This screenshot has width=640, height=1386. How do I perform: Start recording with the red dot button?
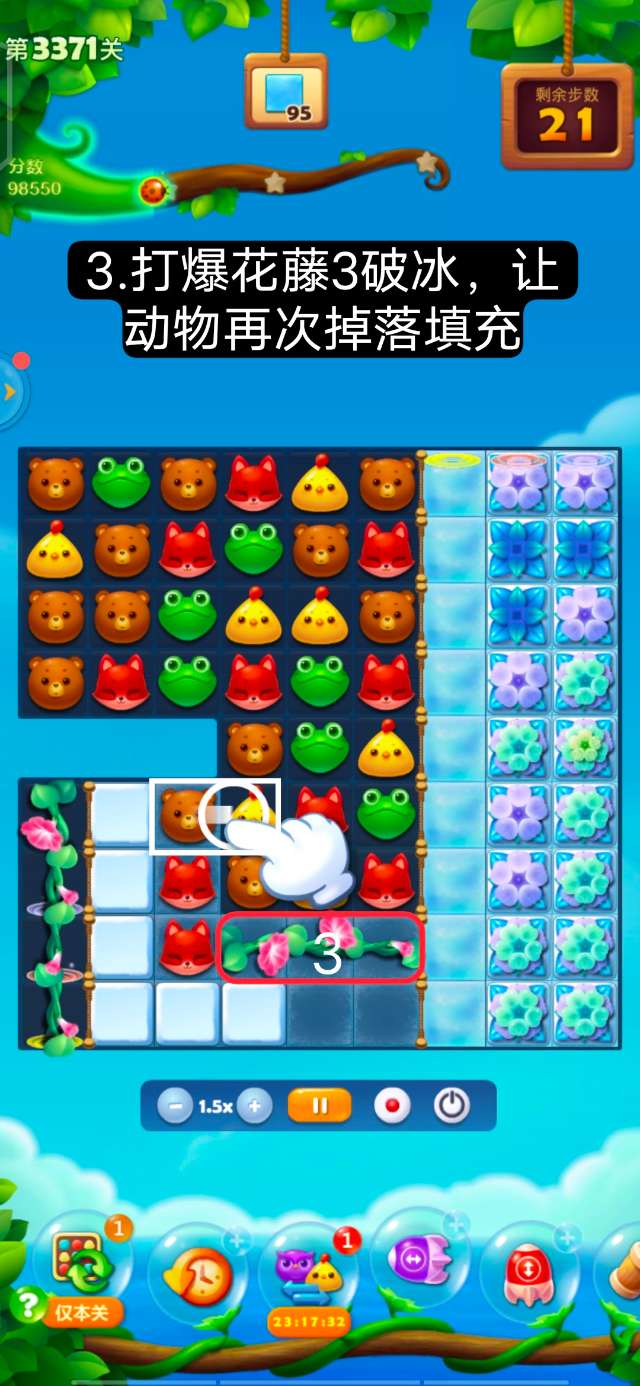[x=392, y=1106]
